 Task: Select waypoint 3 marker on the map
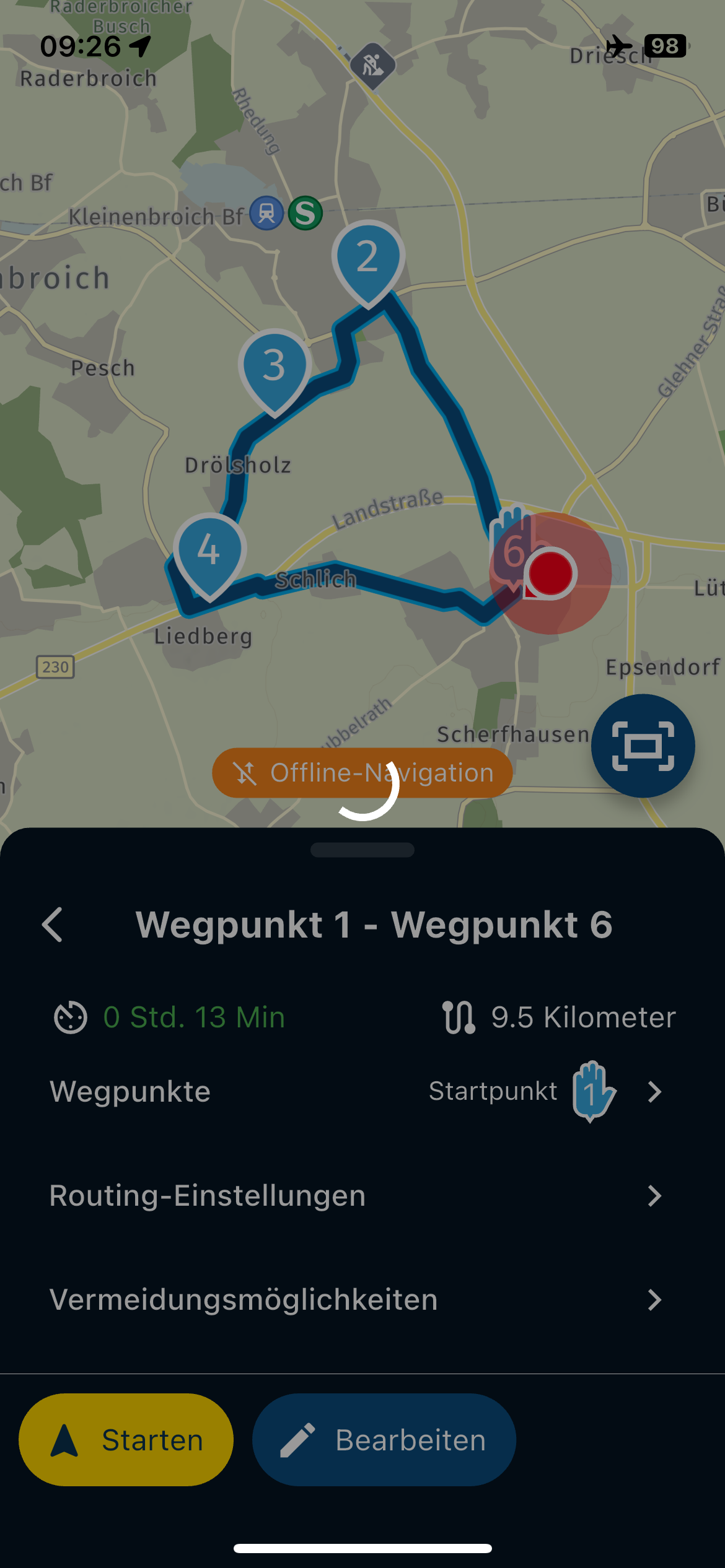pyautogui.click(x=275, y=367)
